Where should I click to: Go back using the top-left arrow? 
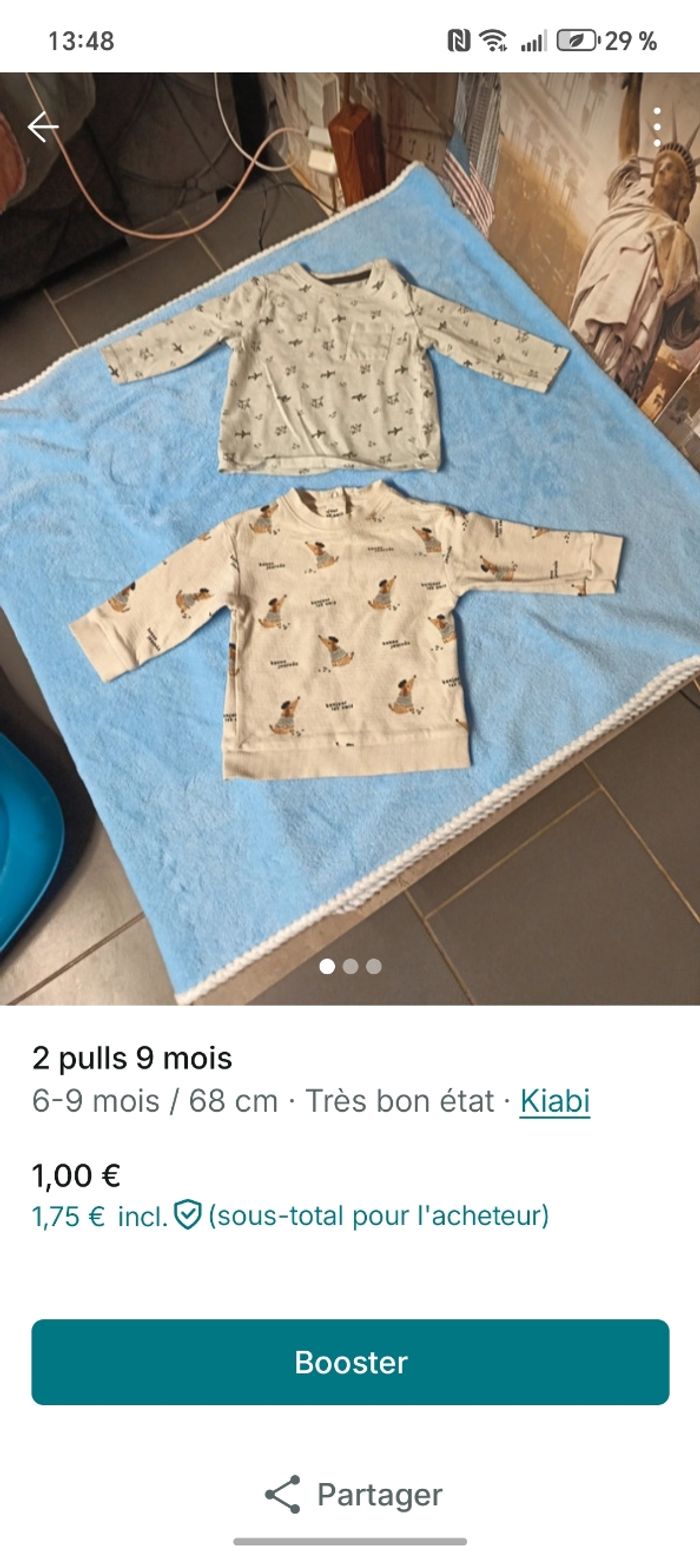(x=43, y=127)
